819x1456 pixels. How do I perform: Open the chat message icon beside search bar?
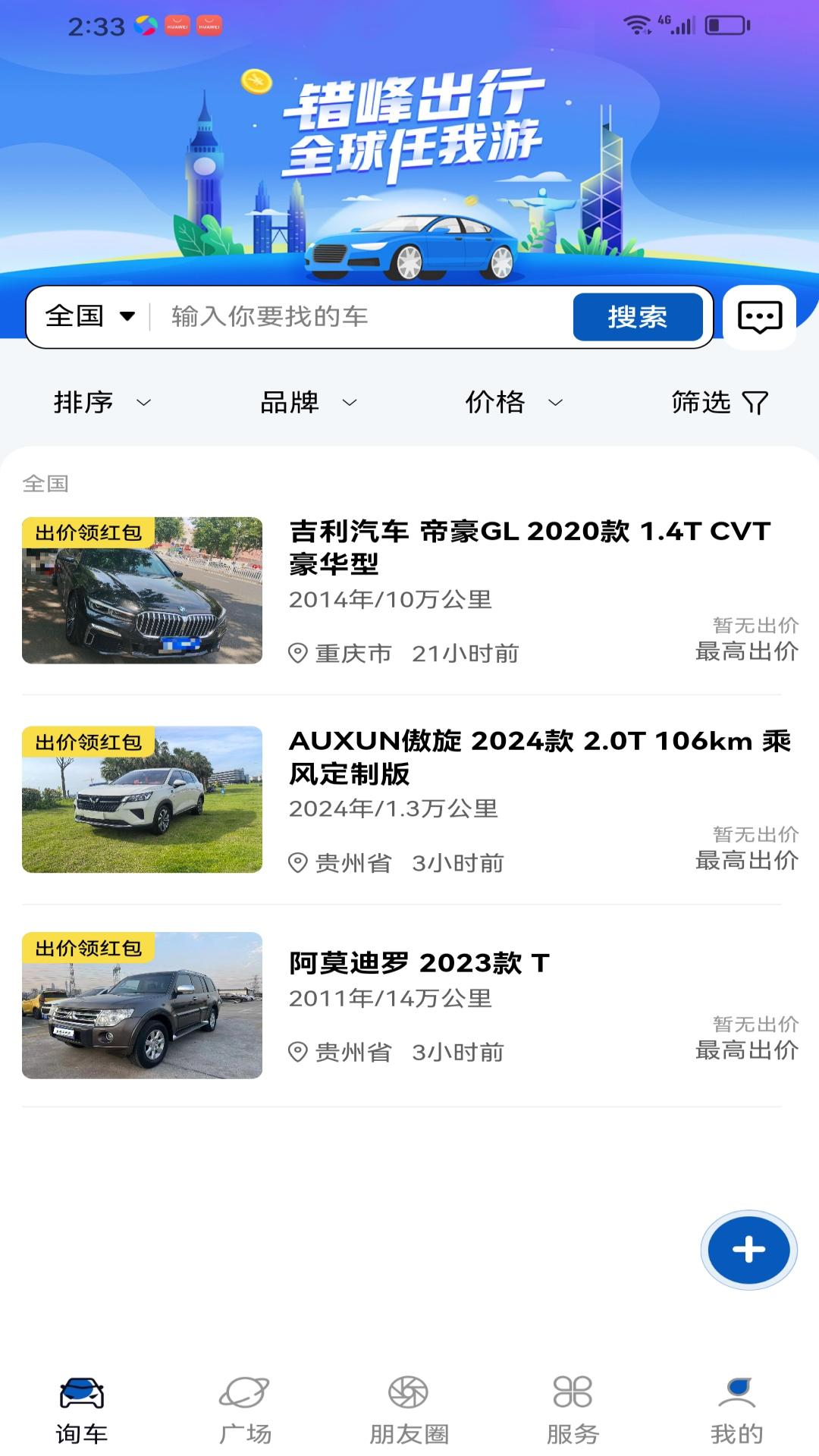[x=761, y=317]
